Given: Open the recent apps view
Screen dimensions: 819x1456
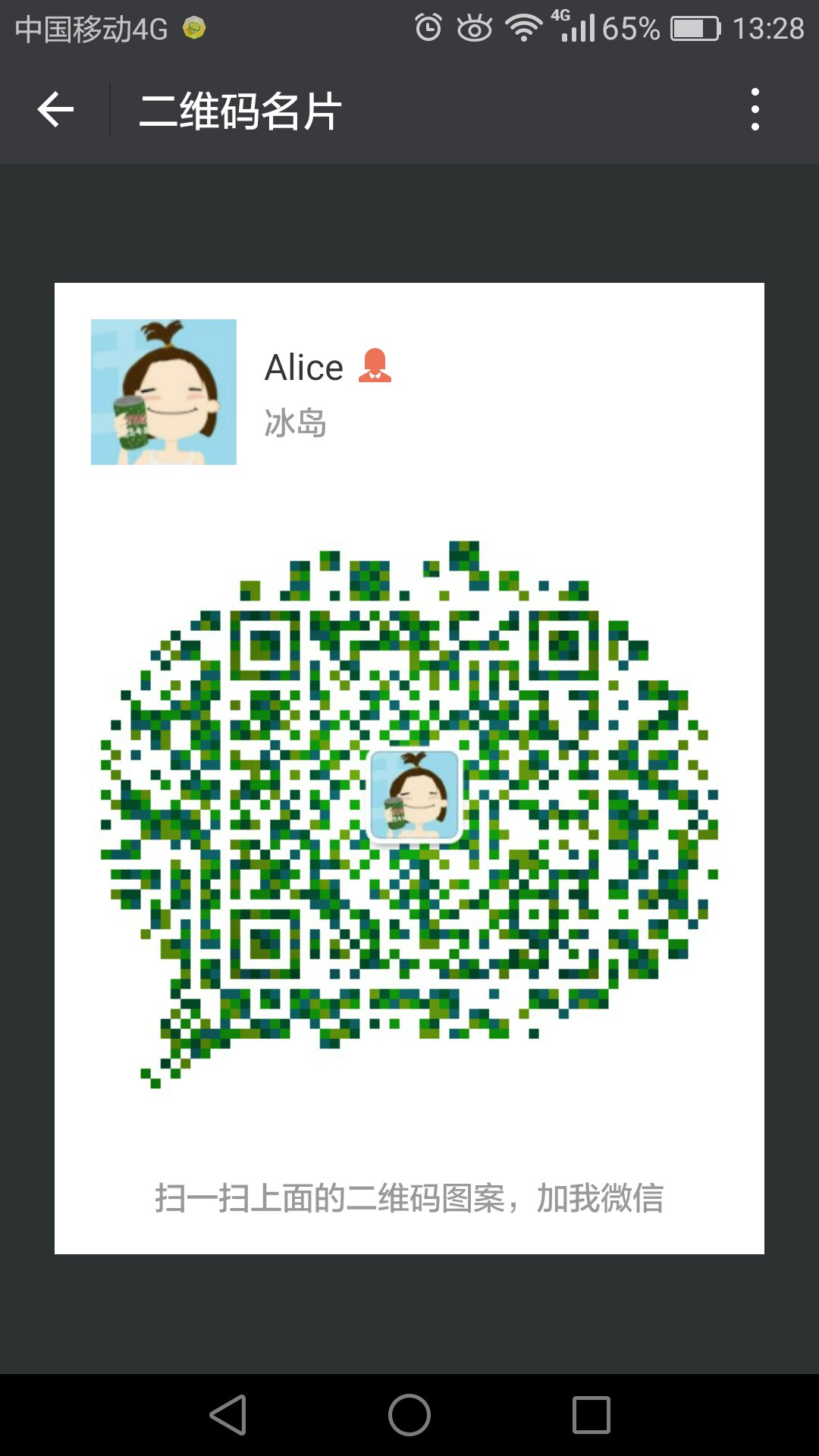Looking at the screenshot, I should 591,1415.
